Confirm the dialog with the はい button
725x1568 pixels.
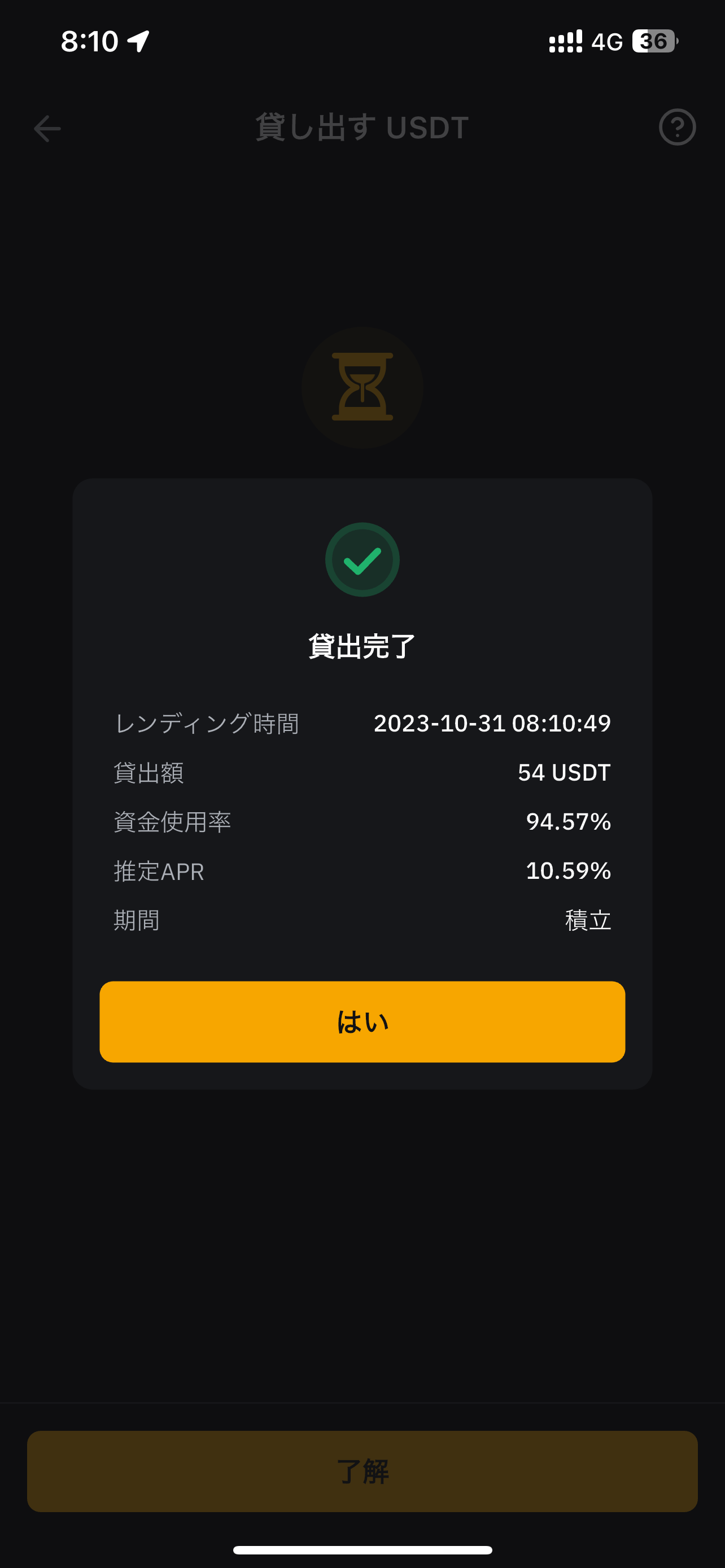click(362, 1022)
